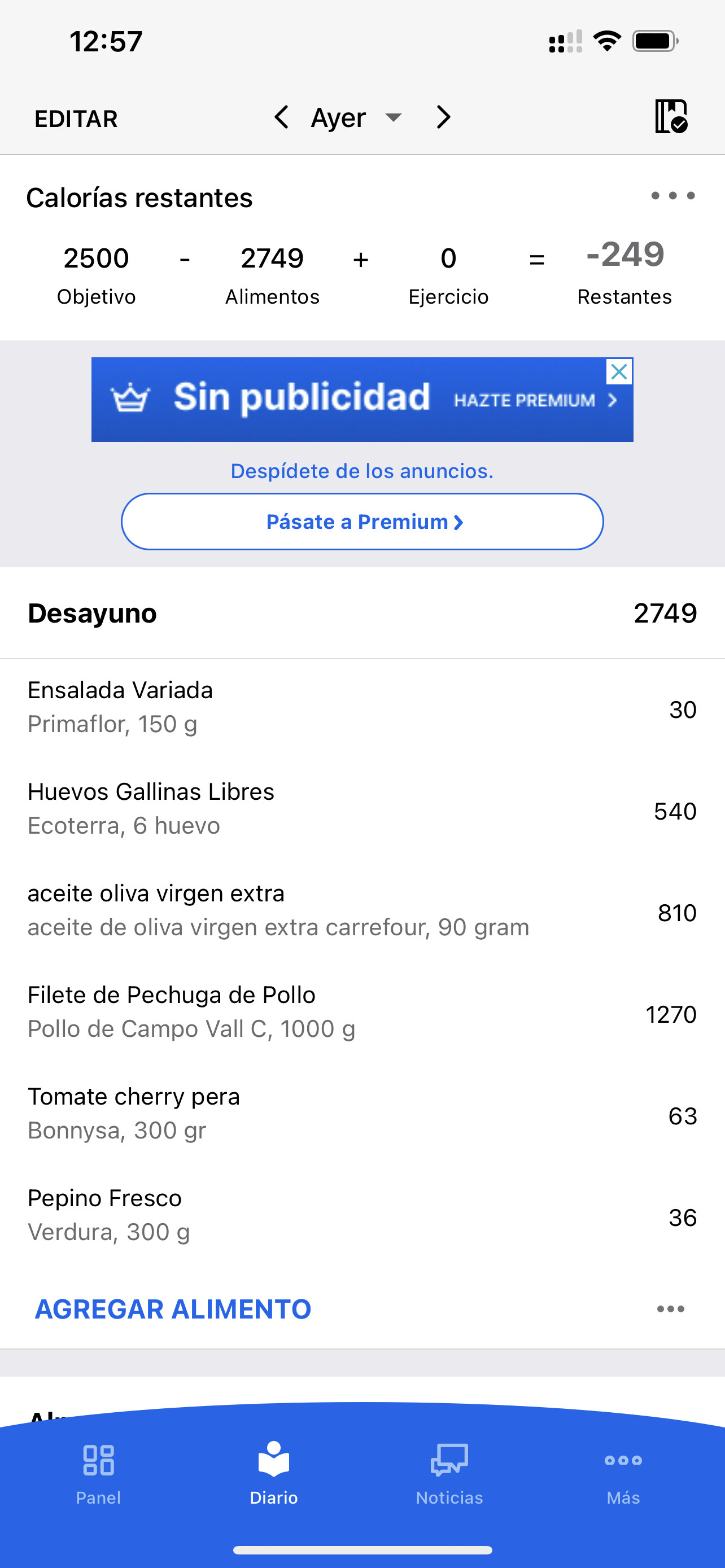Go to the next day arrow

click(x=444, y=117)
